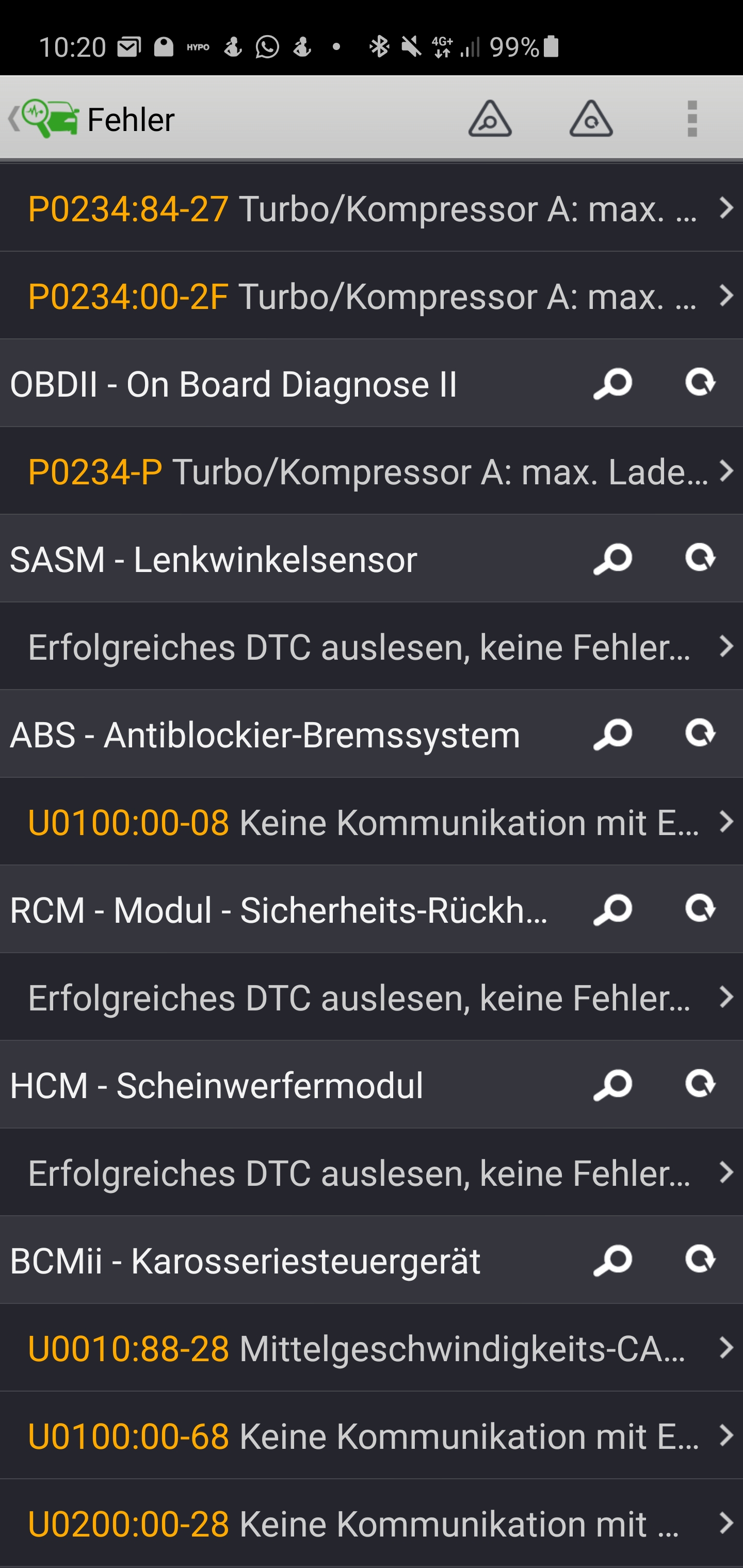Screen dimensions: 743x1568
Task: Read codes for BCMii Karosseriesteuergerät
Action: (612, 1261)
